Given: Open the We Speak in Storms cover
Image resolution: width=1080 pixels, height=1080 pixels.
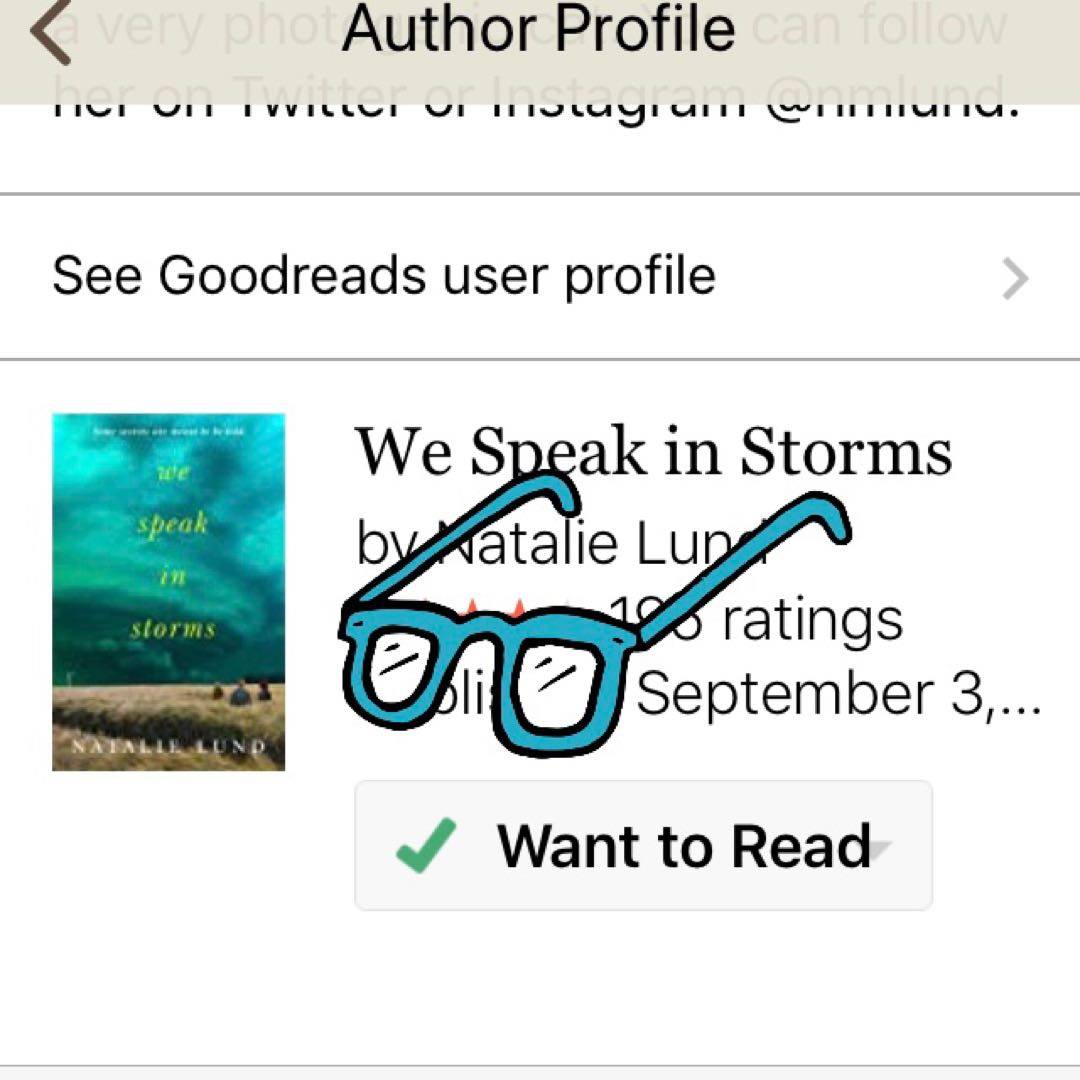Looking at the screenshot, I should (x=168, y=592).
